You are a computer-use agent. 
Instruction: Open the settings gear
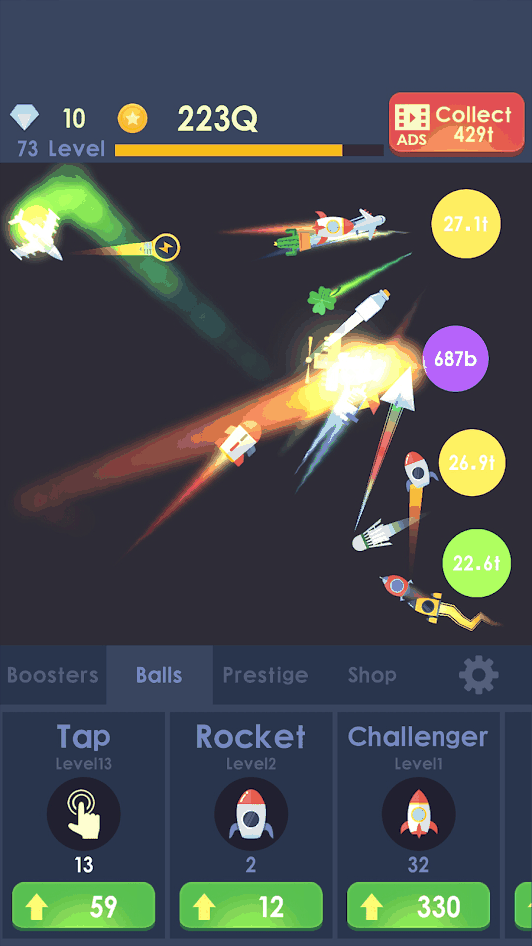478,675
